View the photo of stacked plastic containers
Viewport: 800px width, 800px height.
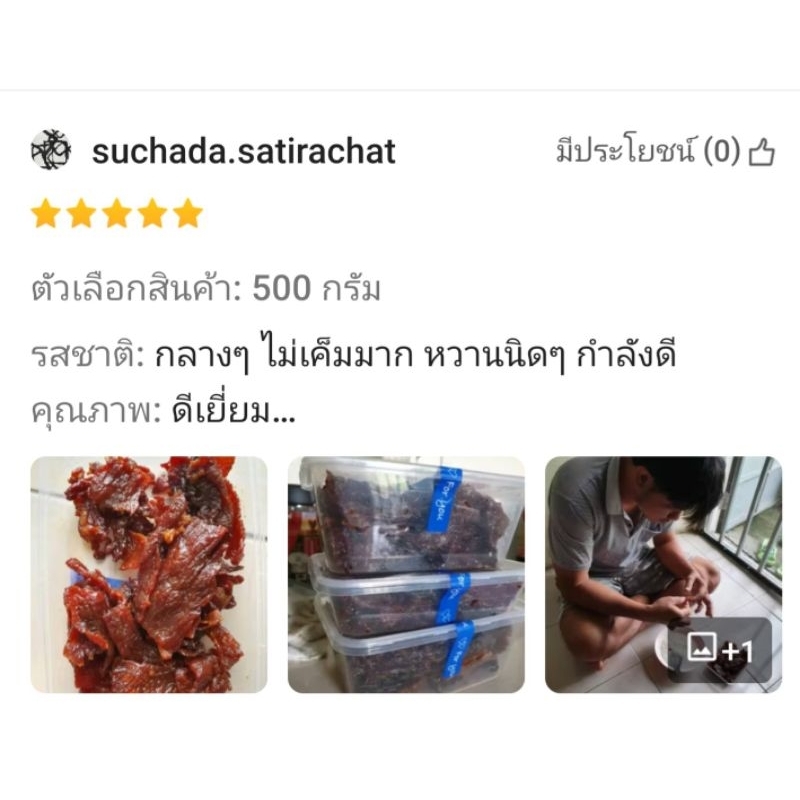(406, 575)
